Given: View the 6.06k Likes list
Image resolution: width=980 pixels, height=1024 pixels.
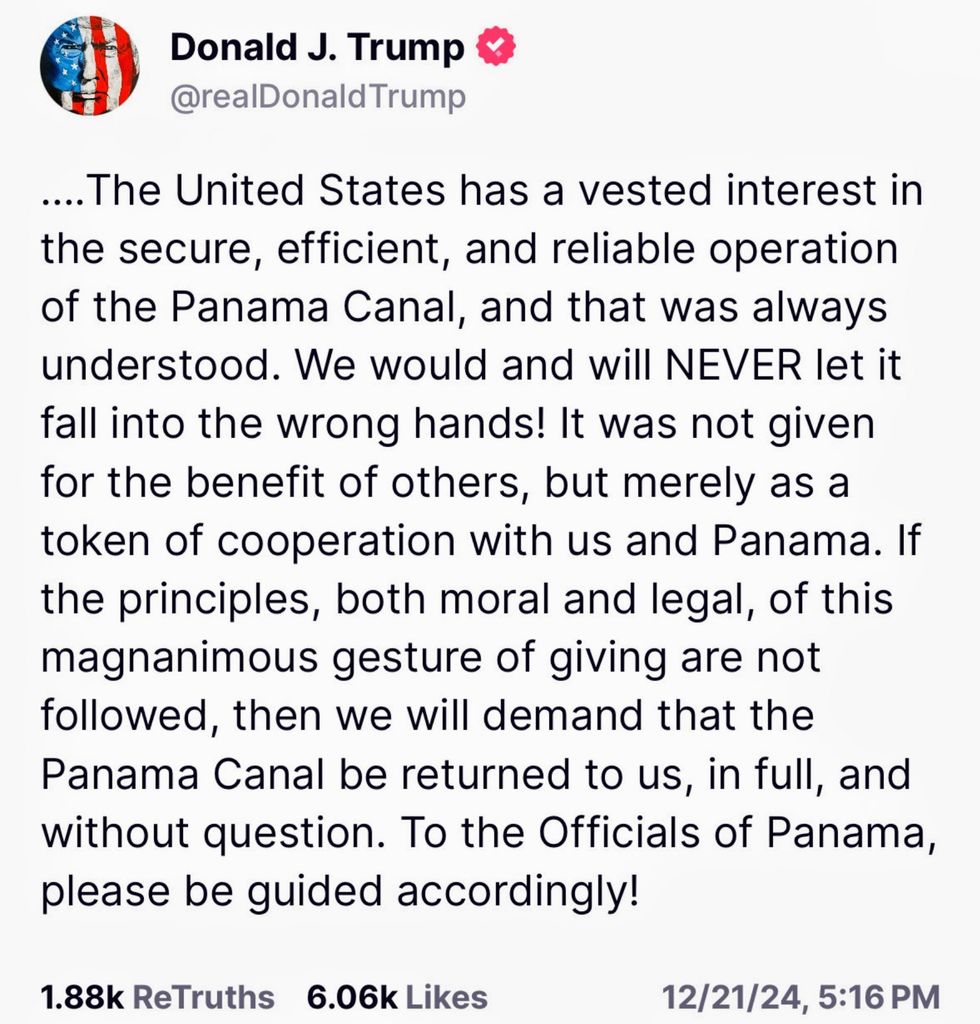Looking at the screenshot, I should (x=396, y=996).
